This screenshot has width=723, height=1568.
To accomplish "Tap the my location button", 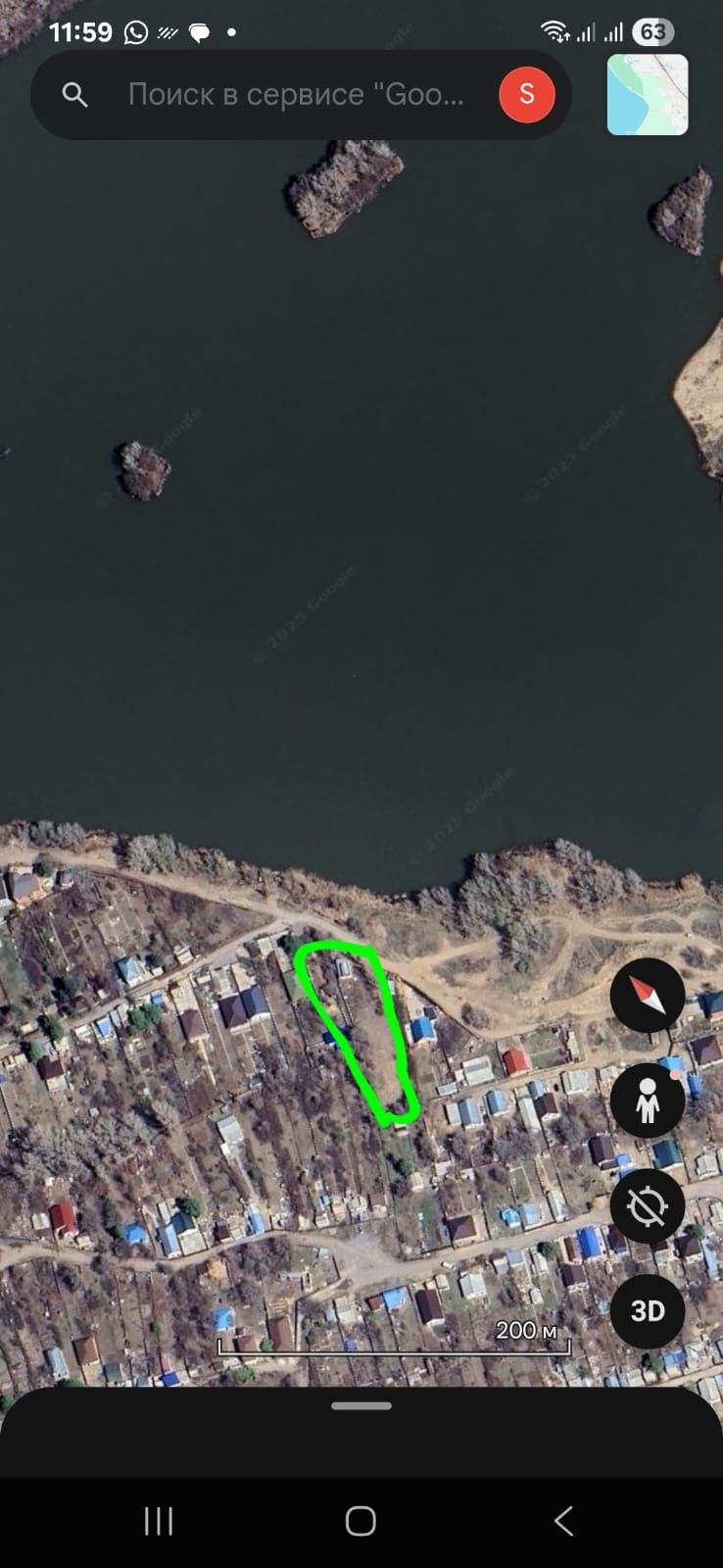I will pyautogui.click(x=648, y=1205).
